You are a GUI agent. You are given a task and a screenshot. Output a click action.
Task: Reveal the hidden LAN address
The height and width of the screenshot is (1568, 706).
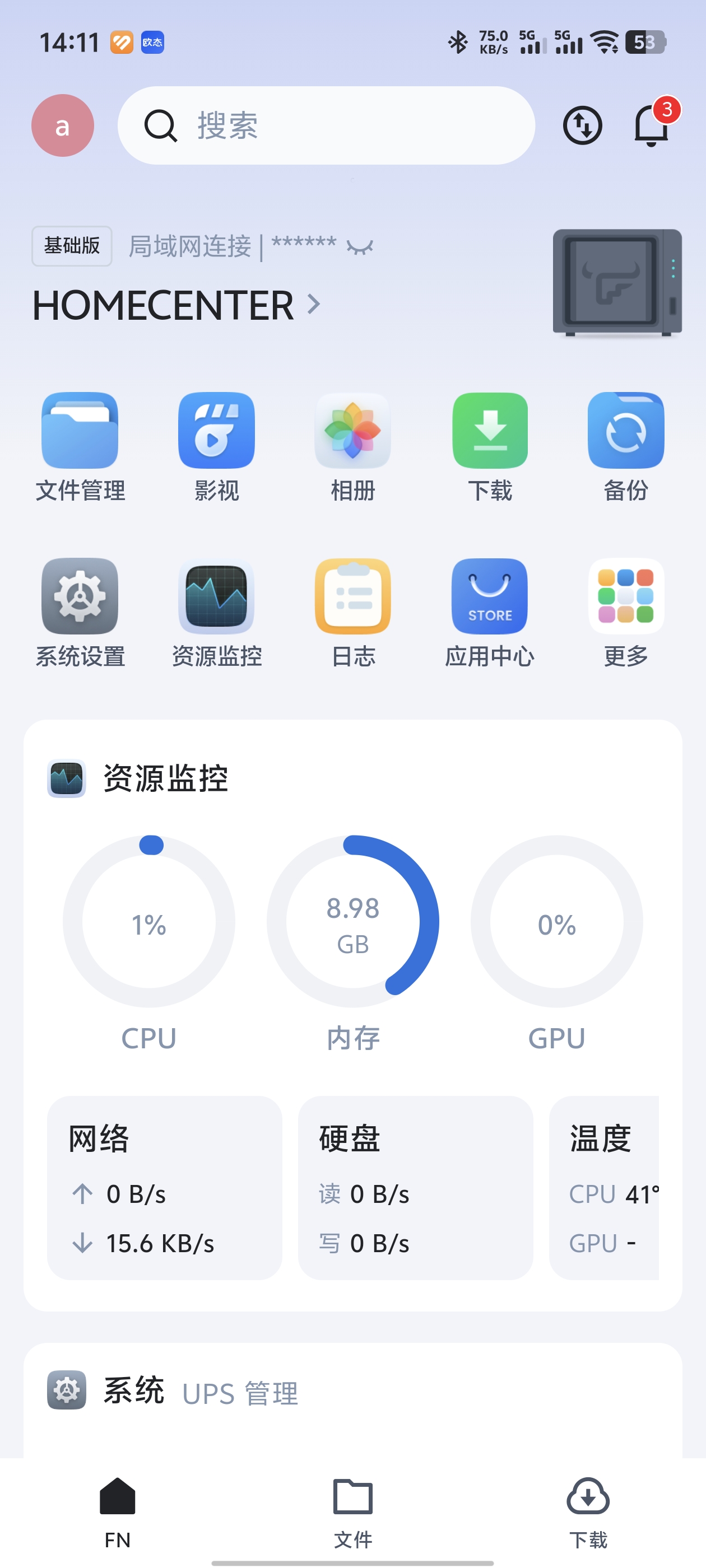click(359, 247)
